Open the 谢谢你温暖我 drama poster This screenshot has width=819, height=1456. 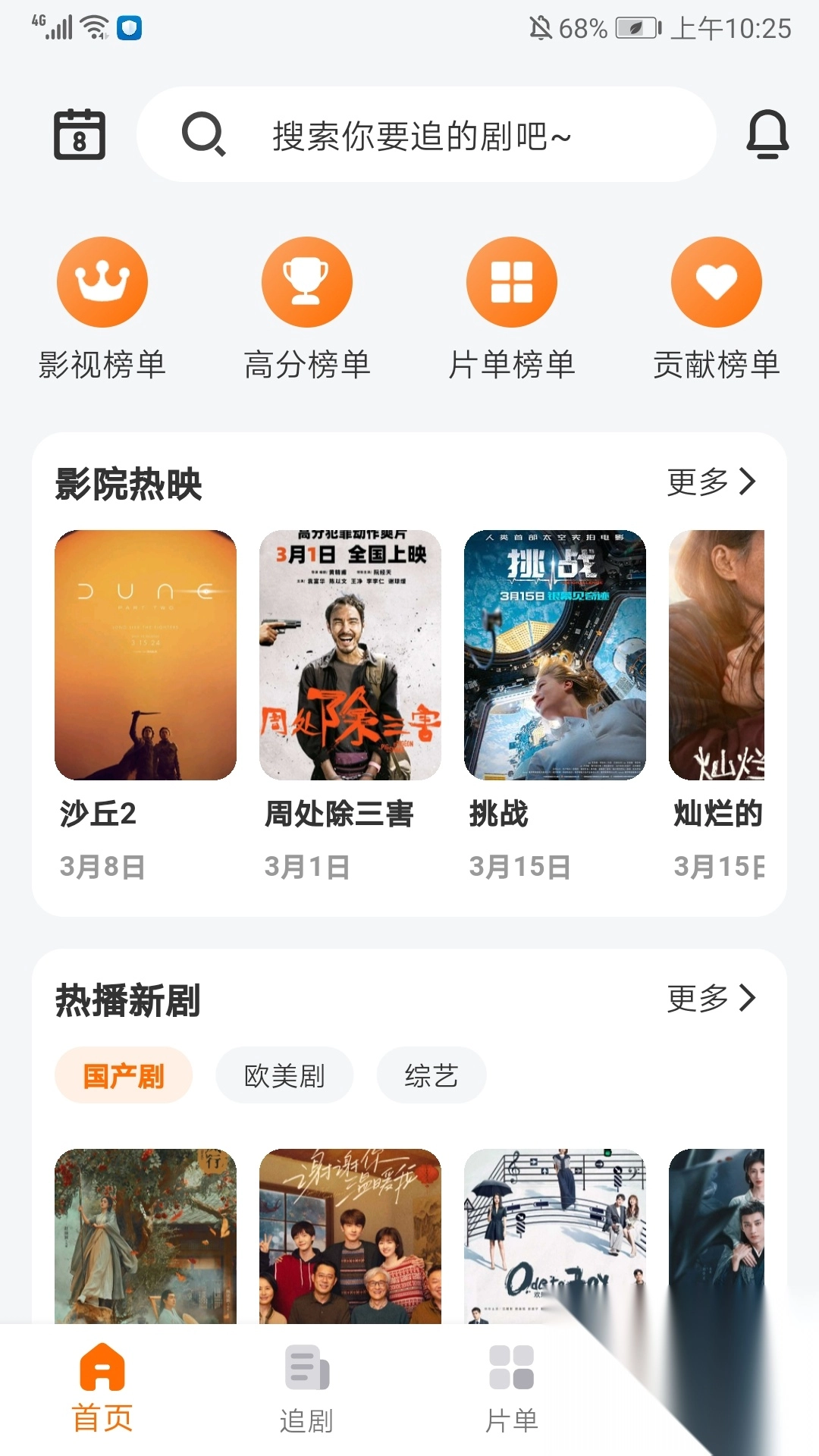pyautogui.click(x=350, y=1236)
